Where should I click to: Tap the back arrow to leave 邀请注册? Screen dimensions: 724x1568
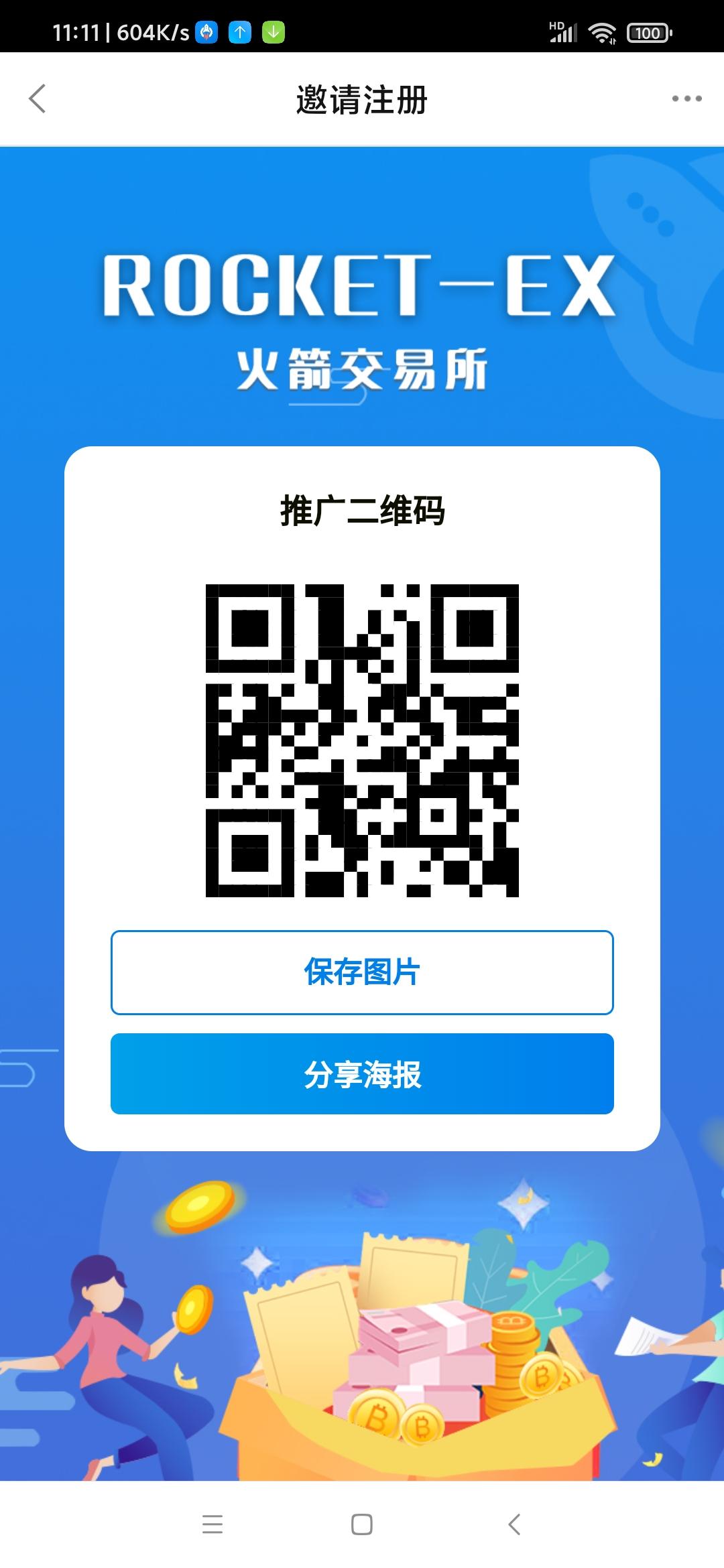(38, 98)
